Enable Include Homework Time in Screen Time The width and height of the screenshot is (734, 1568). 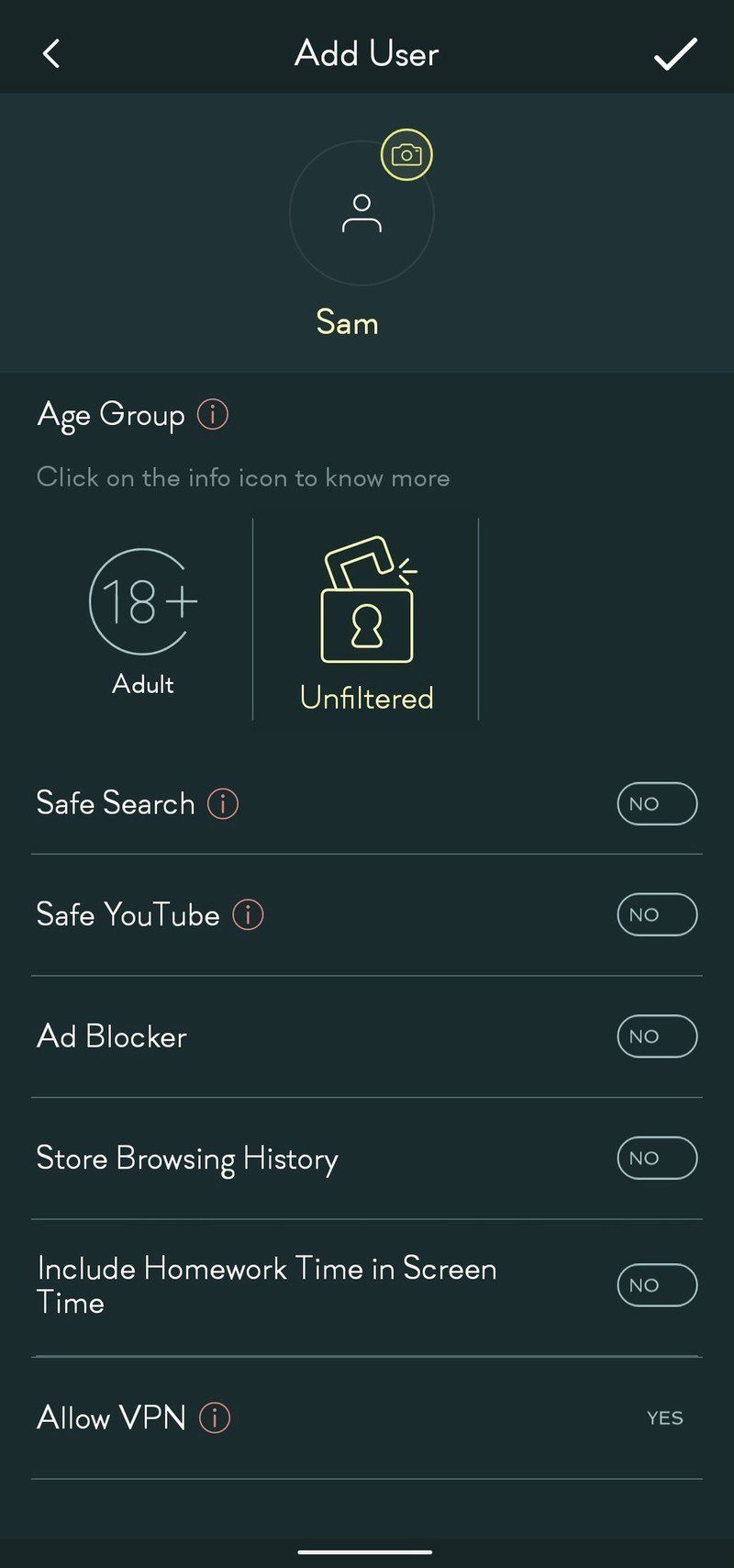tap(657, 1285)
